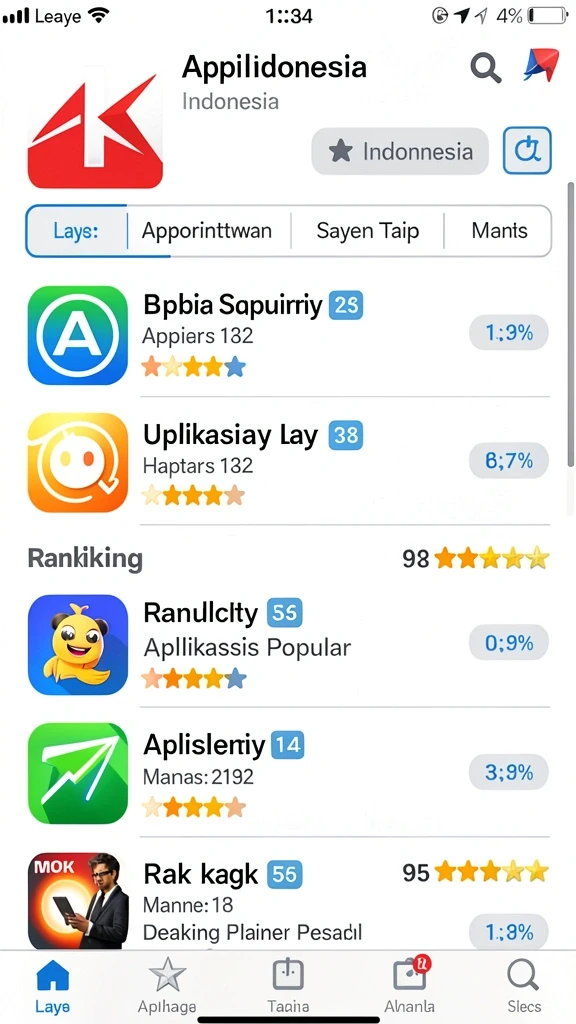The width and height of the screenshot is (576, 1024).
Task: Tap the 8;7% pill for Uplikasiay Lay
Action: pos(509,462)
